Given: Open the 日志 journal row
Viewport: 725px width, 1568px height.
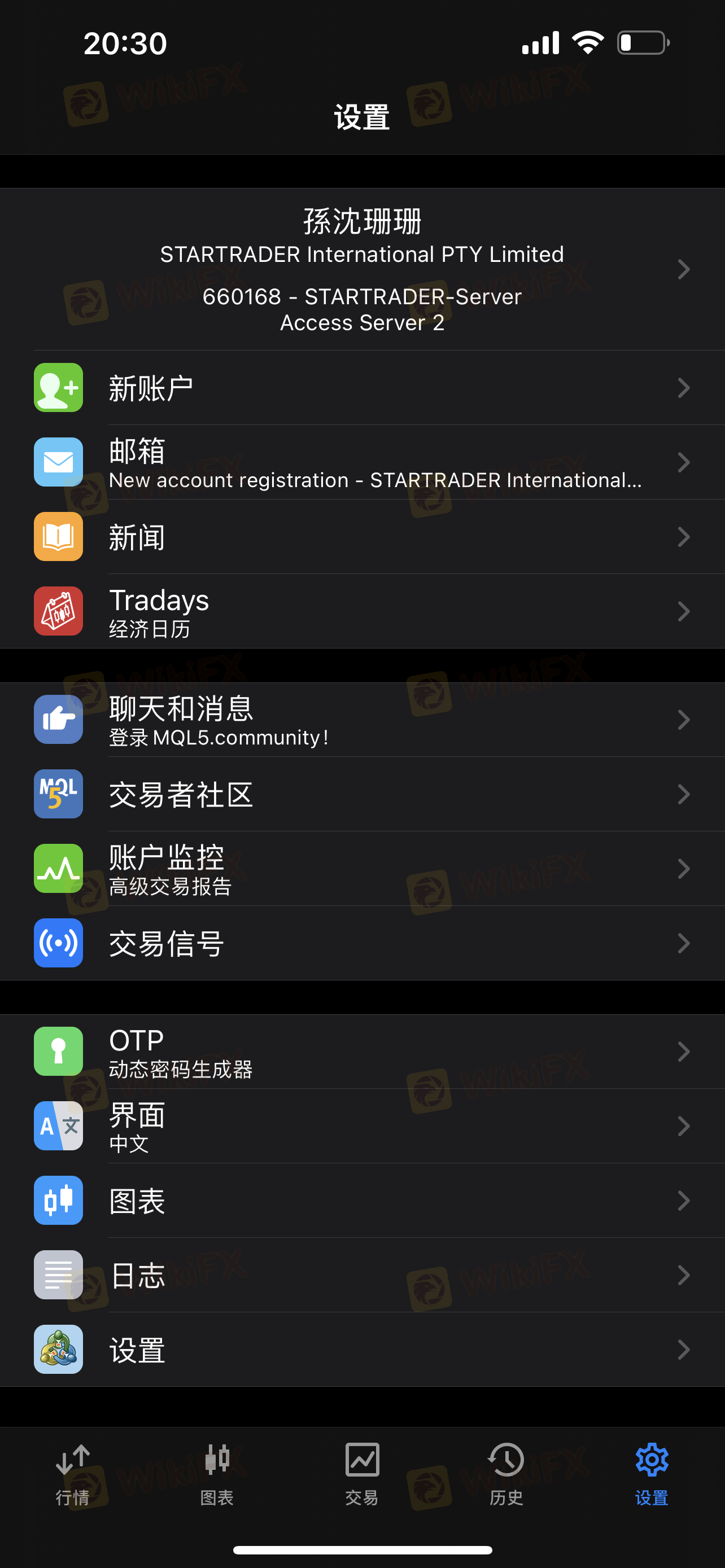Looking at the screenshot, I should (362, 1274).
